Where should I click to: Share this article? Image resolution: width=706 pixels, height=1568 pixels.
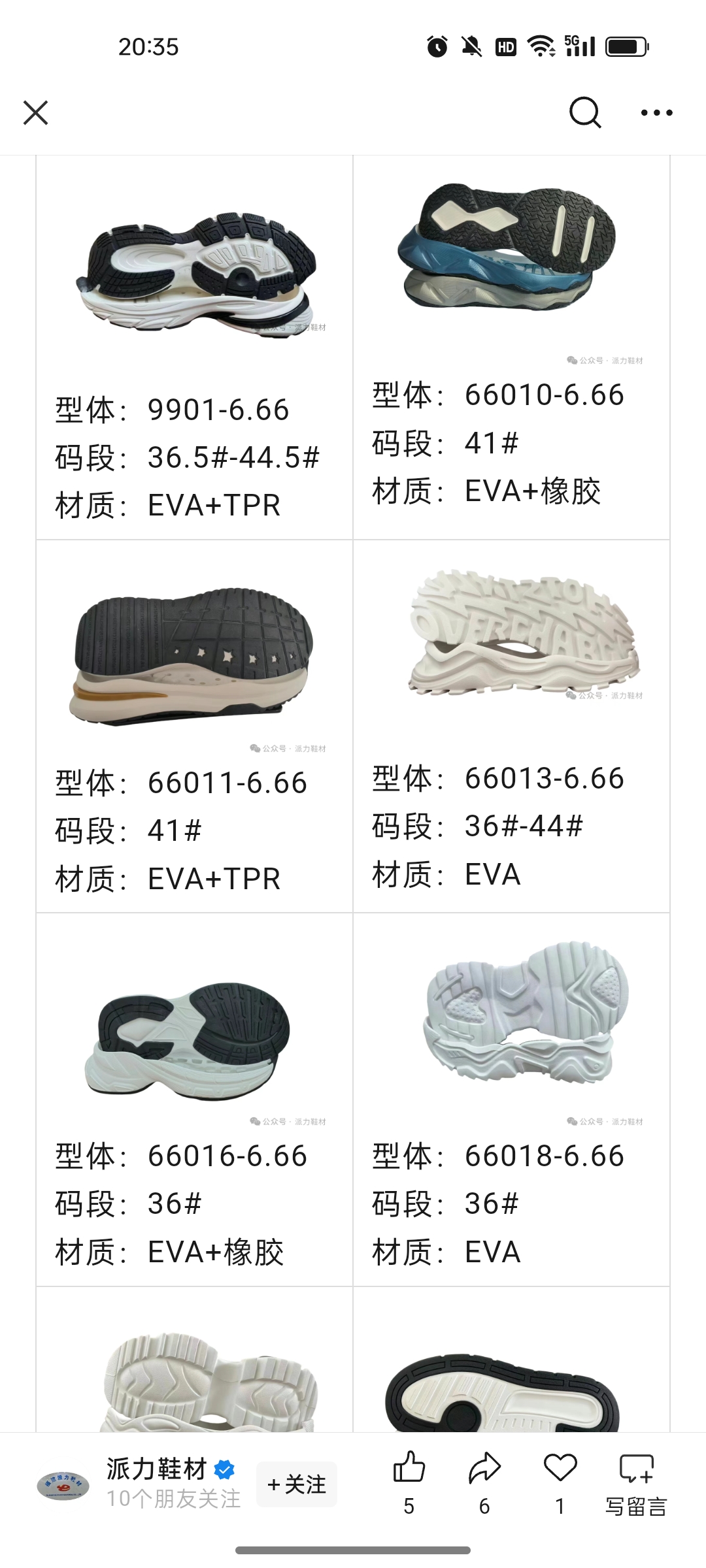click(484, 1469)
